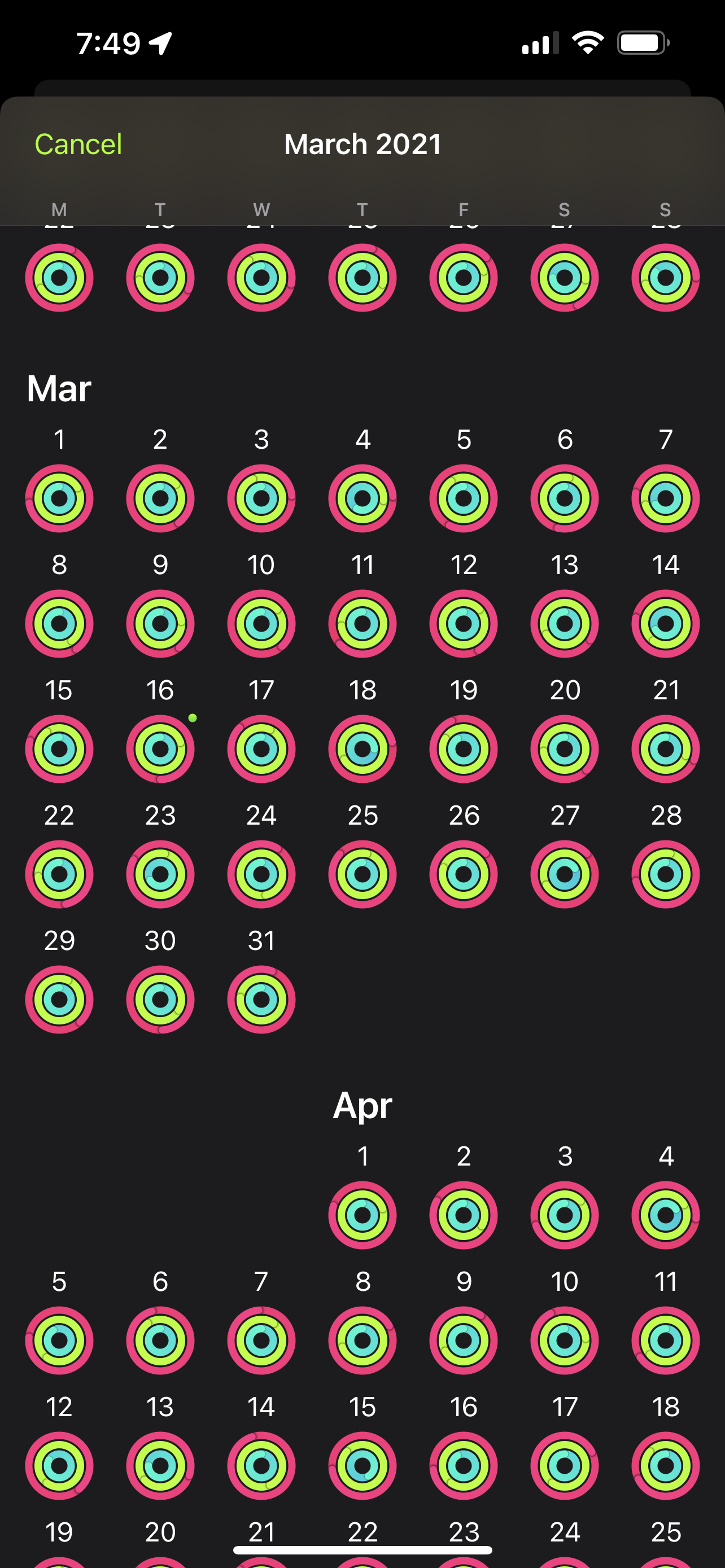View March 14 activity ring summary
The width and height of the screenshot is (725, 1568).
[665, 623]
